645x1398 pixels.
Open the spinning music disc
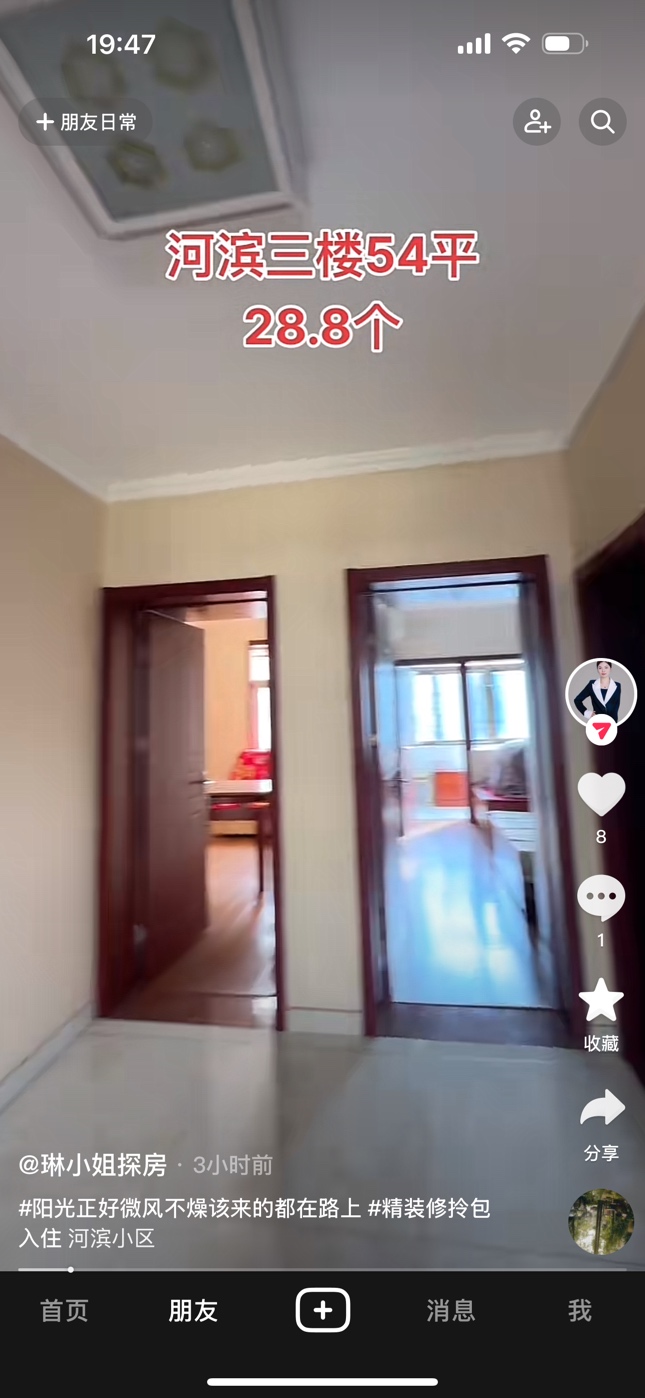pos(601,1221)
